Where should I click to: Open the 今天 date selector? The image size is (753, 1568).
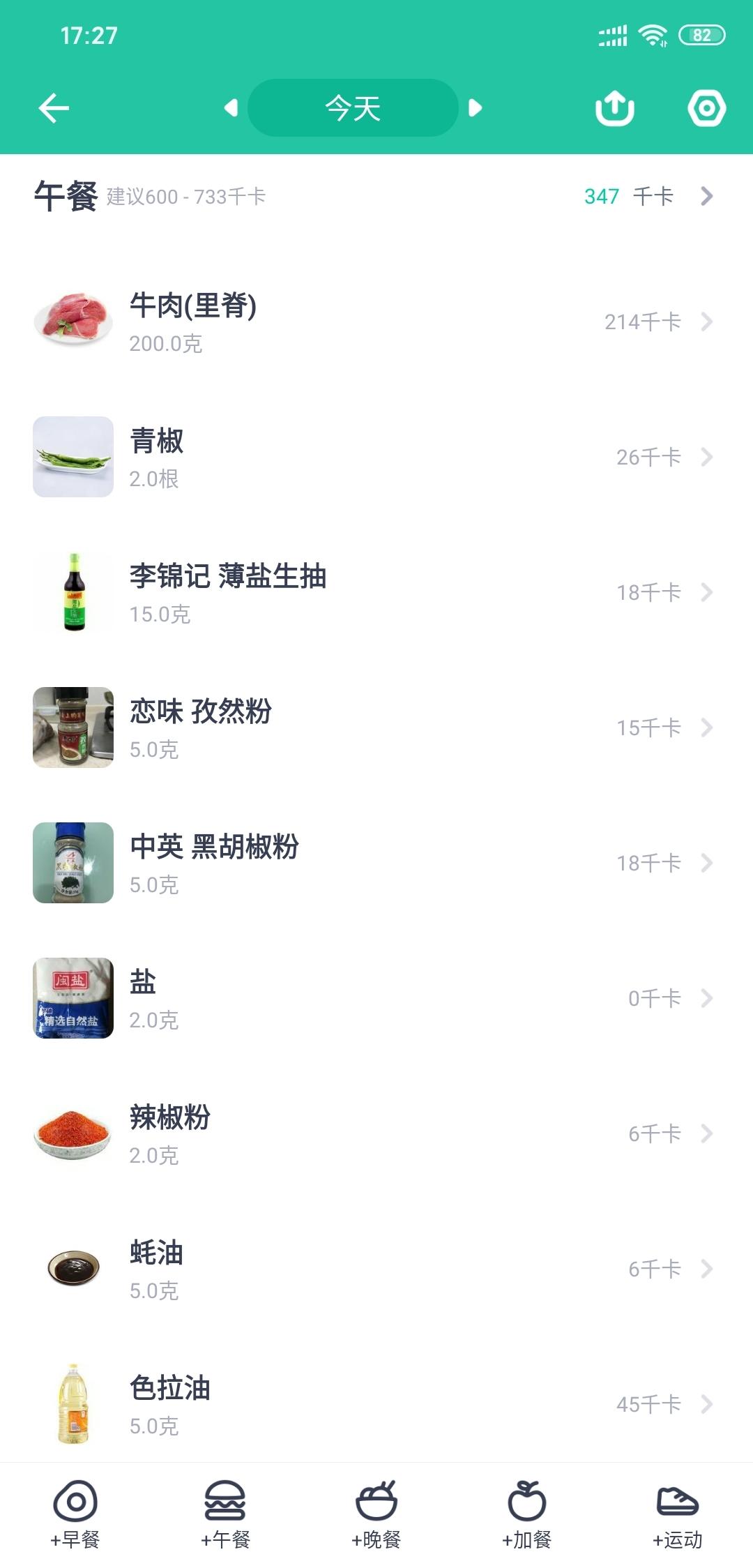(353, 108)
